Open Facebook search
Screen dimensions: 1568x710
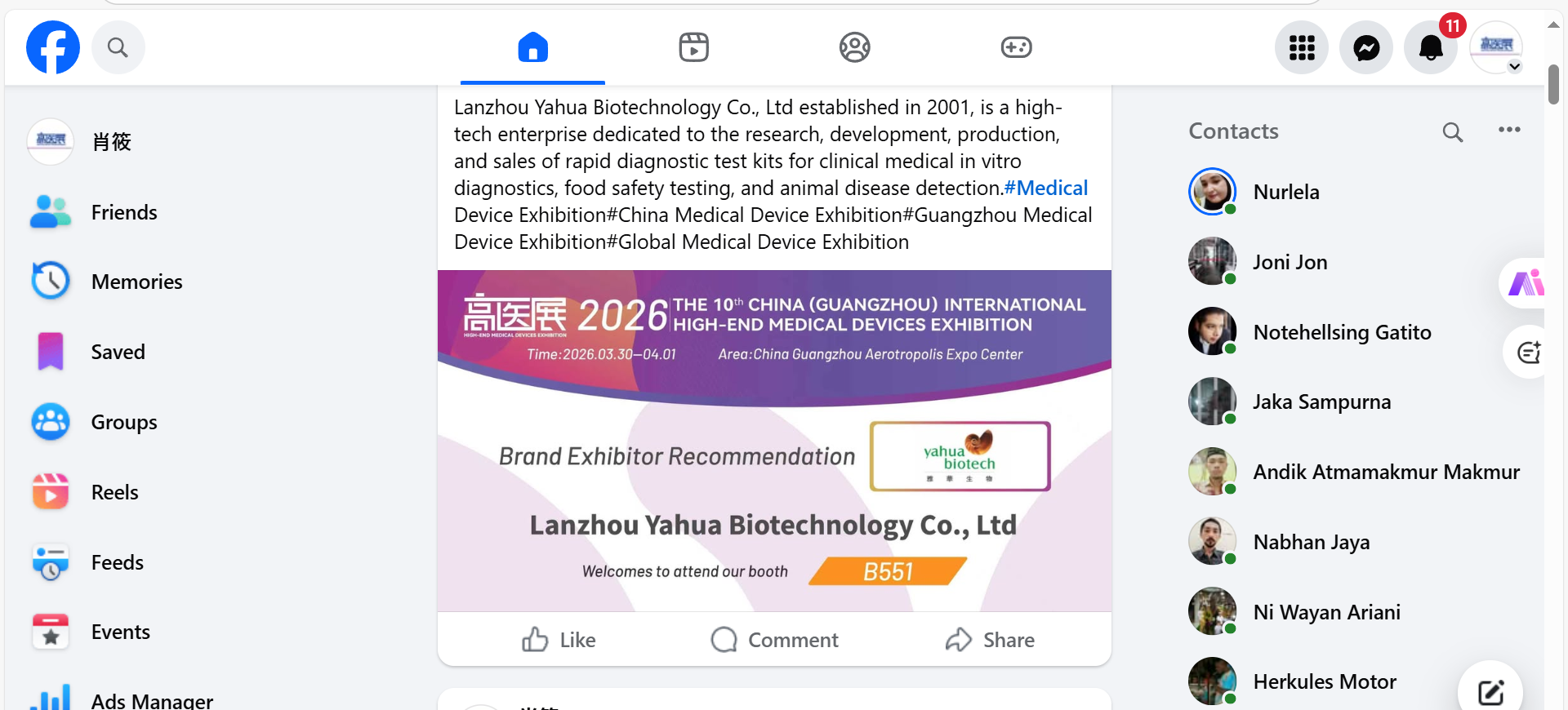point(118,47)
